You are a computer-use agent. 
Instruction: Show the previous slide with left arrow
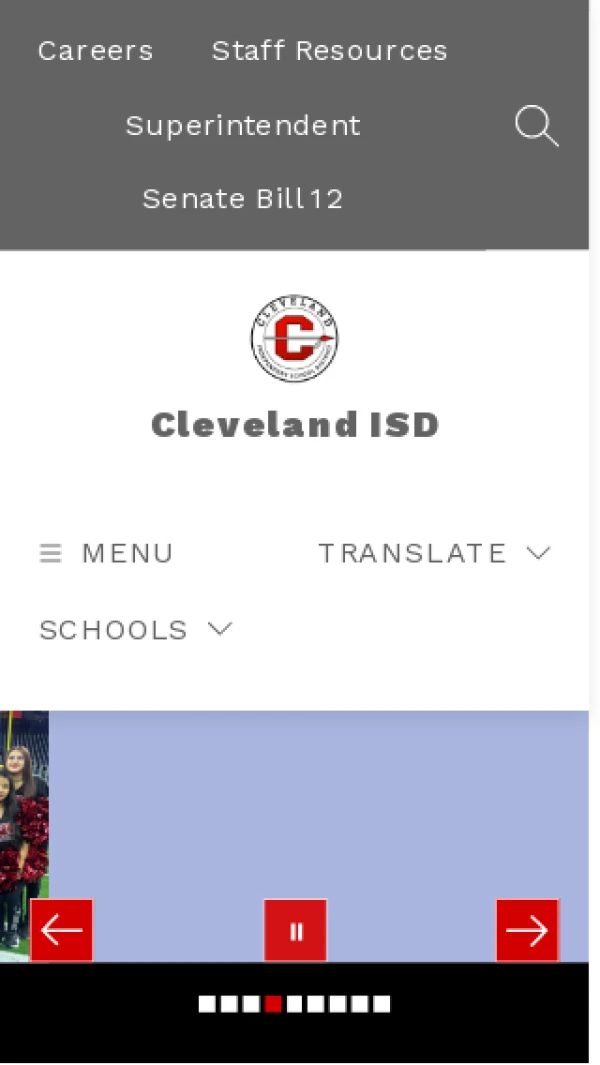62,931
